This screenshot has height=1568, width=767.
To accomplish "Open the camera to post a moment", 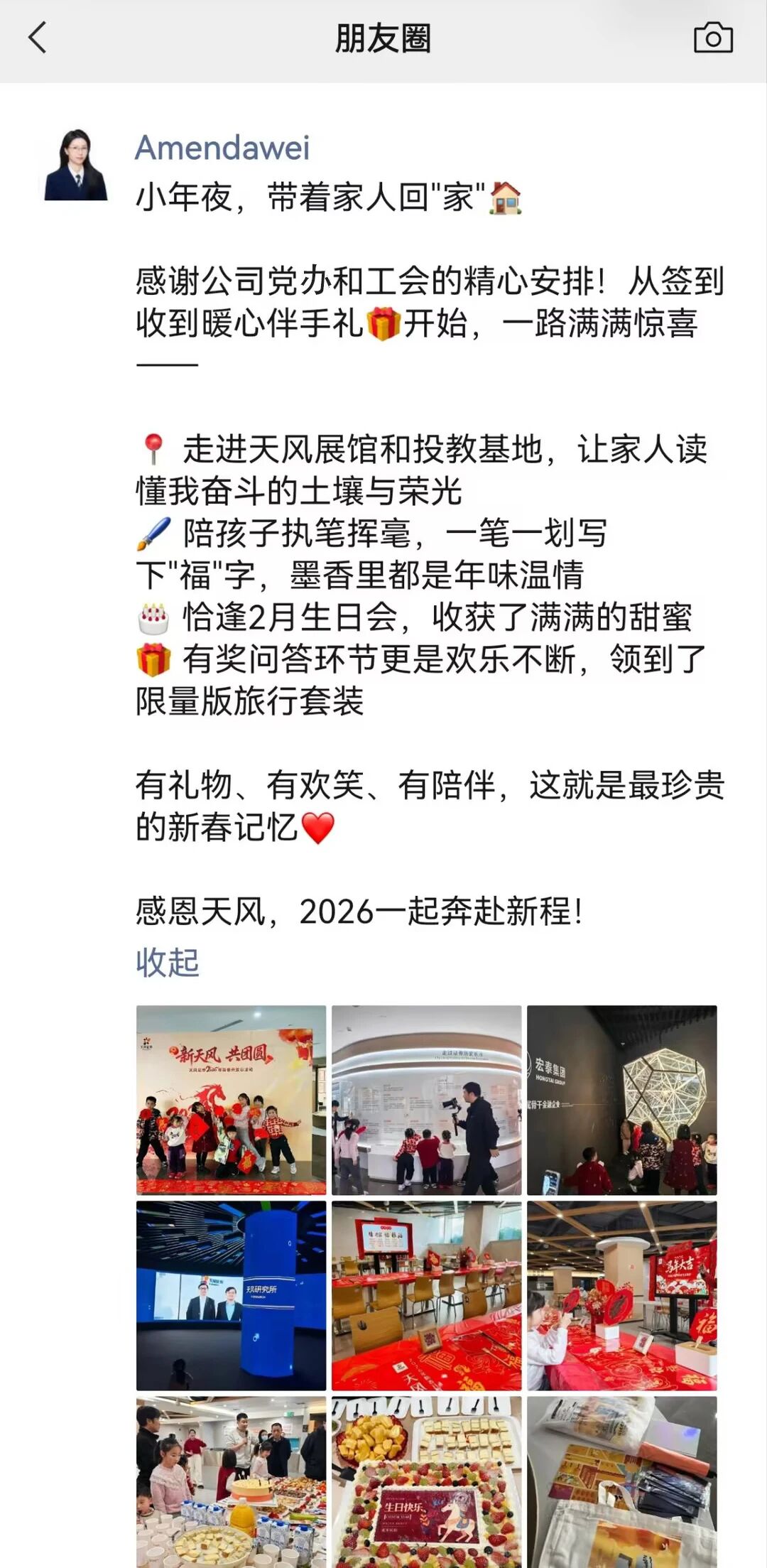I will coord(713,38).
